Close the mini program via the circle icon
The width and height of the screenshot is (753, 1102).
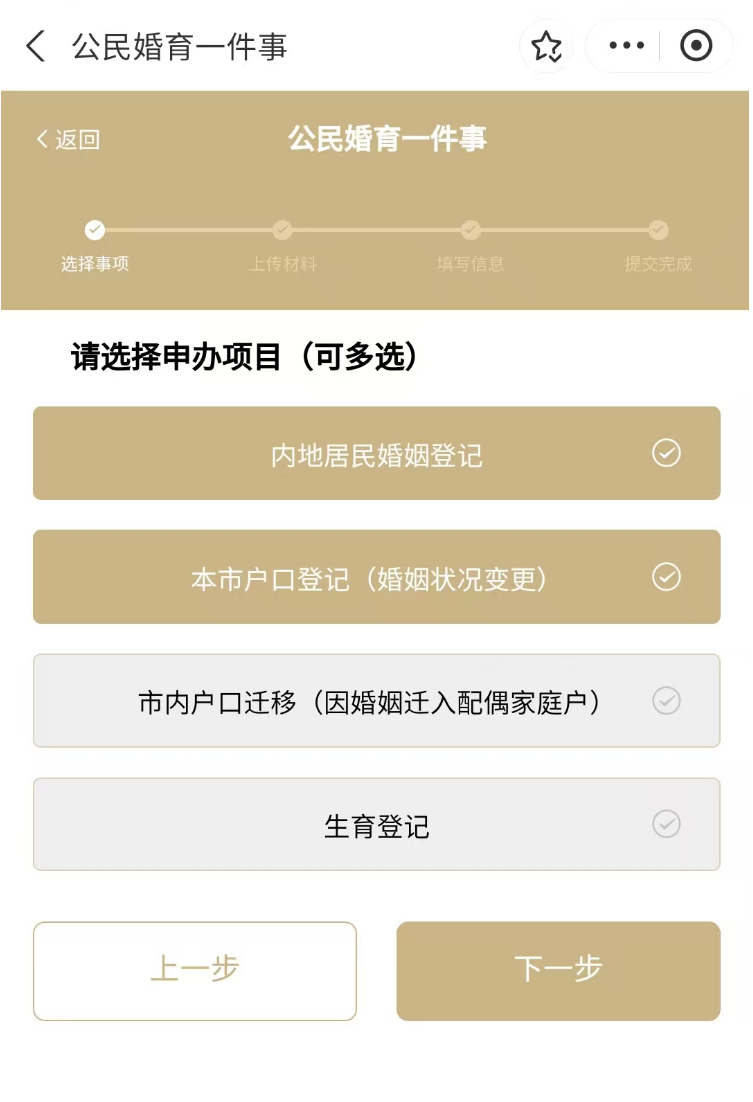coord(696,46)
